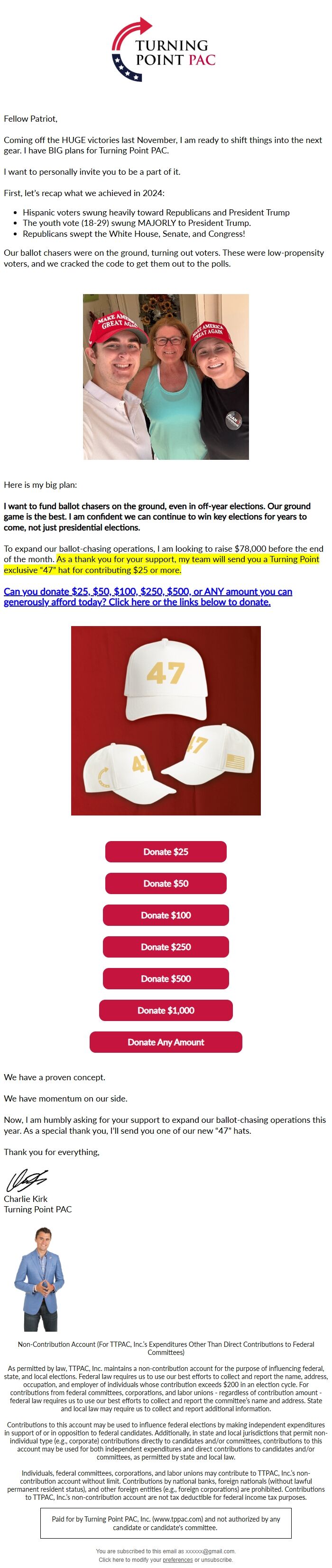Tap the Donate $25 button
The width and height of the screenshot is (332, 1568).
(166, 851)
